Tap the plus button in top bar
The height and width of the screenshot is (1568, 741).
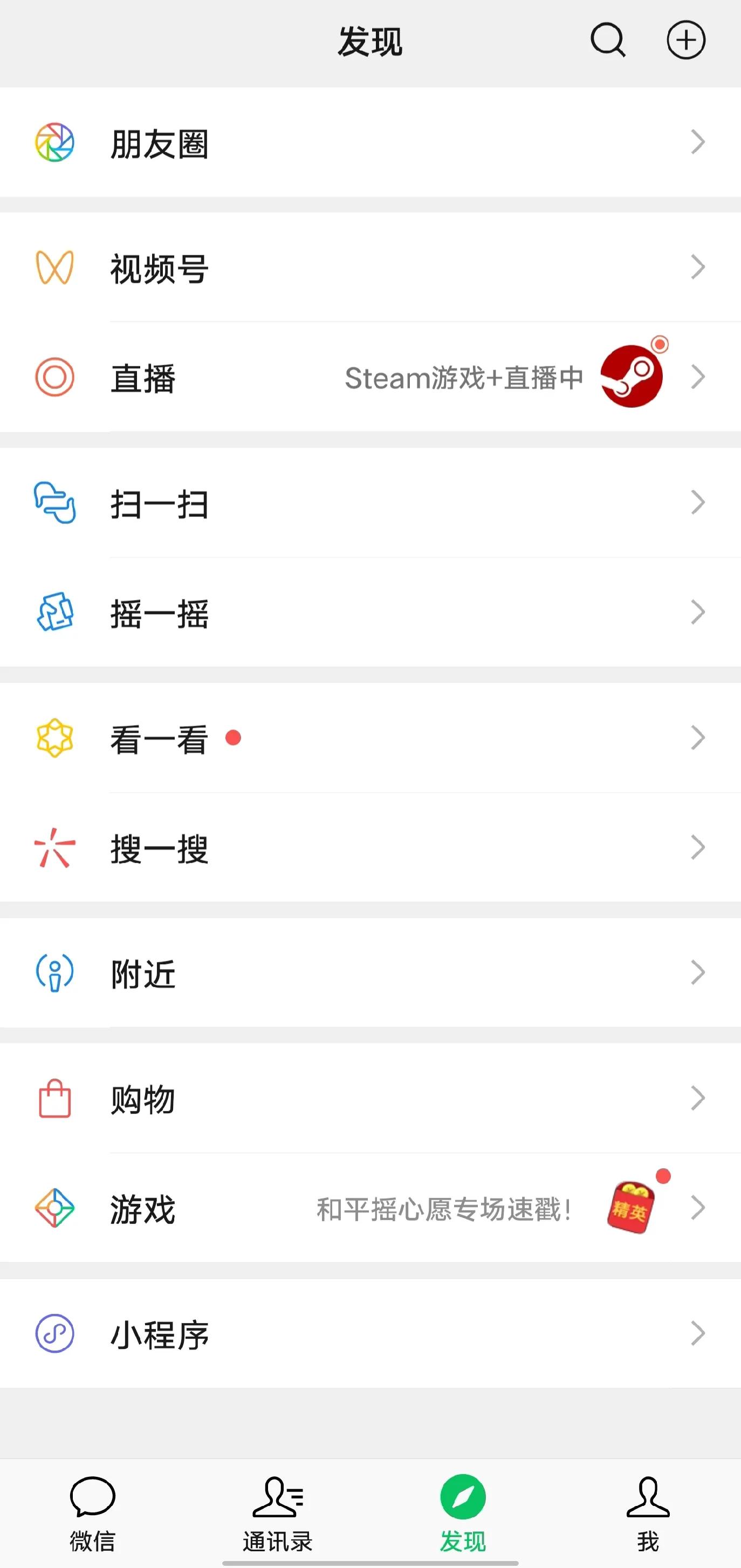click(x=686, y=40)
